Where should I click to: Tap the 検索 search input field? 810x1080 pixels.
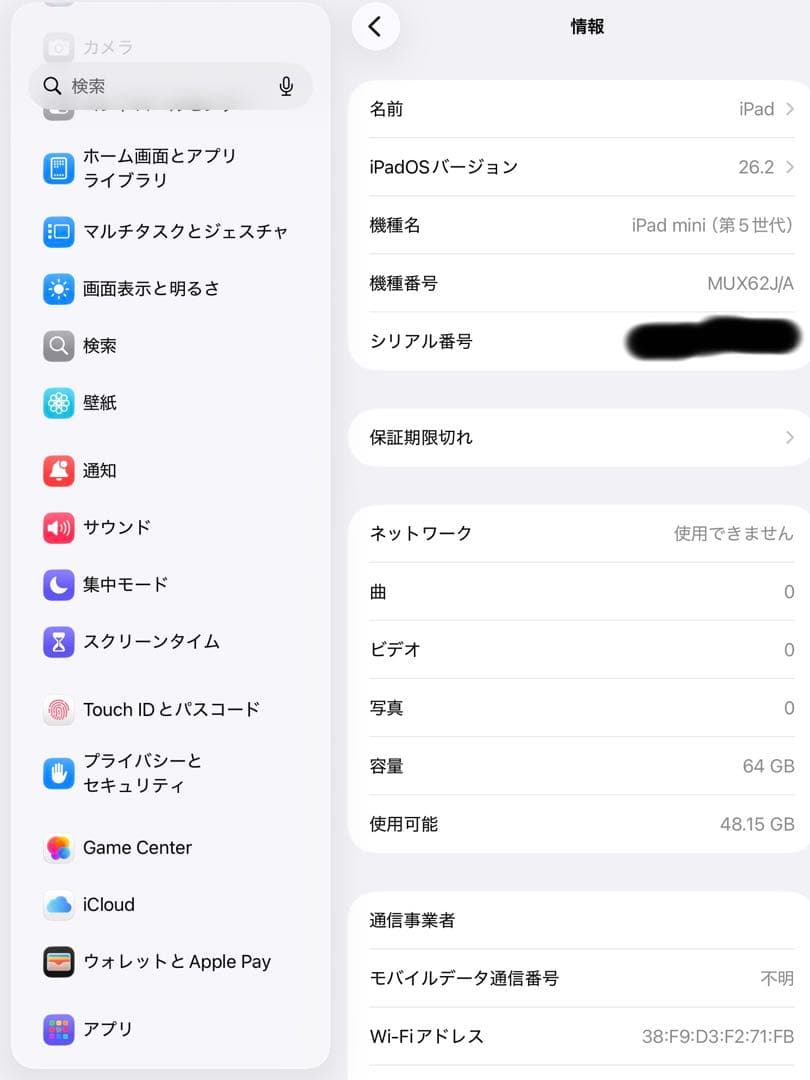[x=160, y=86]
